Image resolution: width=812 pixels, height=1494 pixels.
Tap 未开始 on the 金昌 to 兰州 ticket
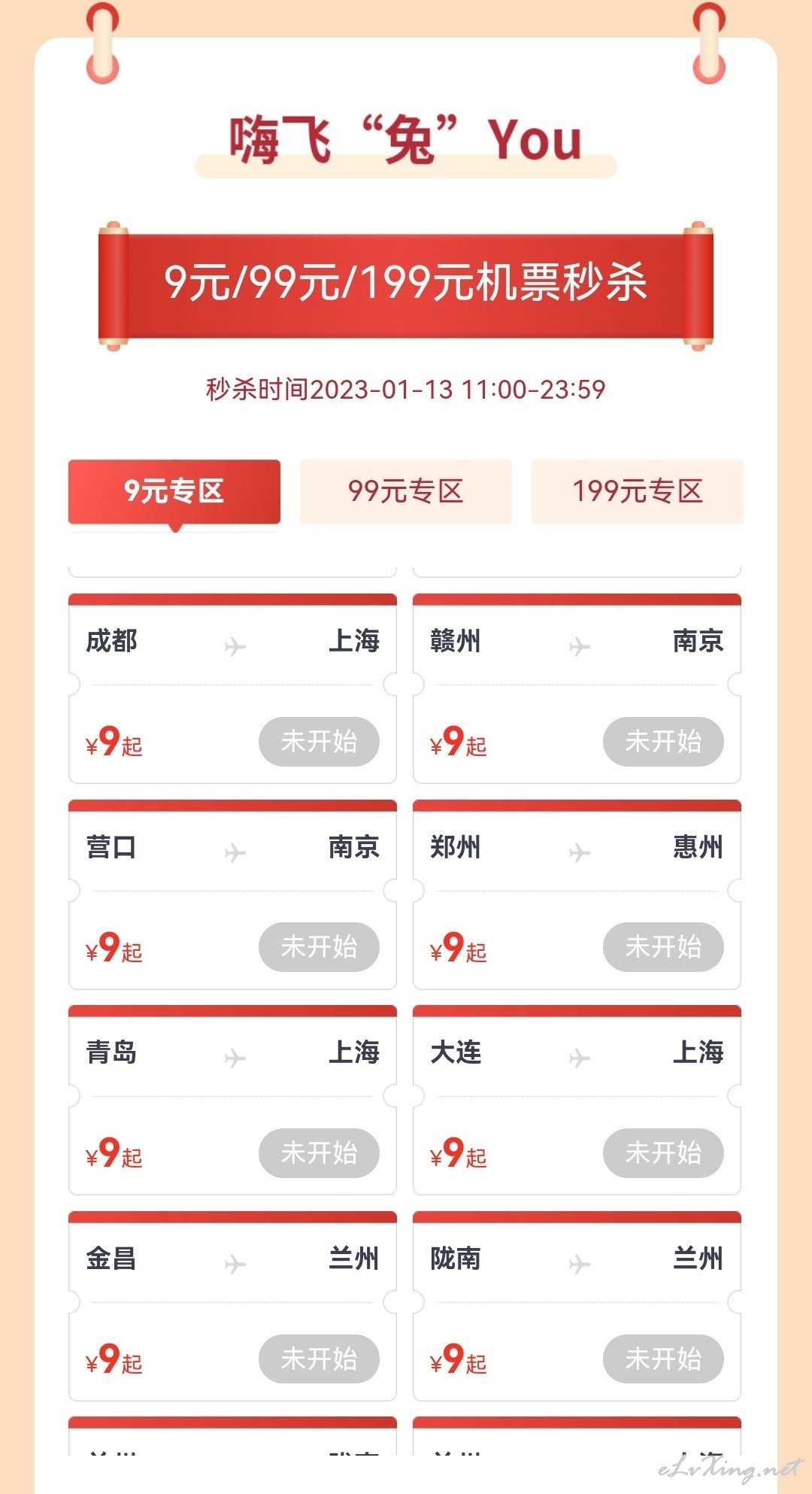(x=319, y=1359)
